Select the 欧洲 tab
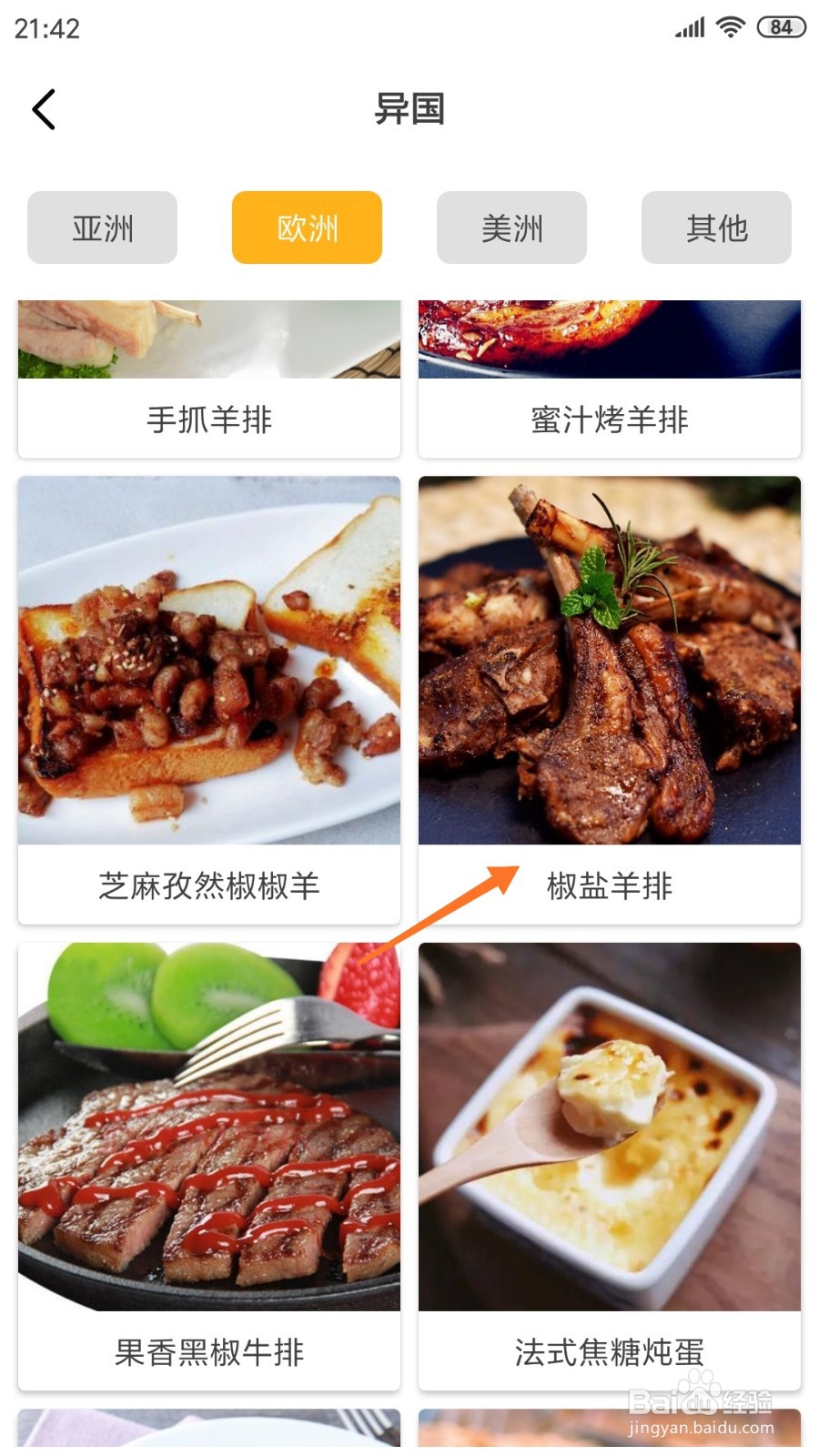The image size is (819, 1456). pyautogui.click(x=307, y=227)
